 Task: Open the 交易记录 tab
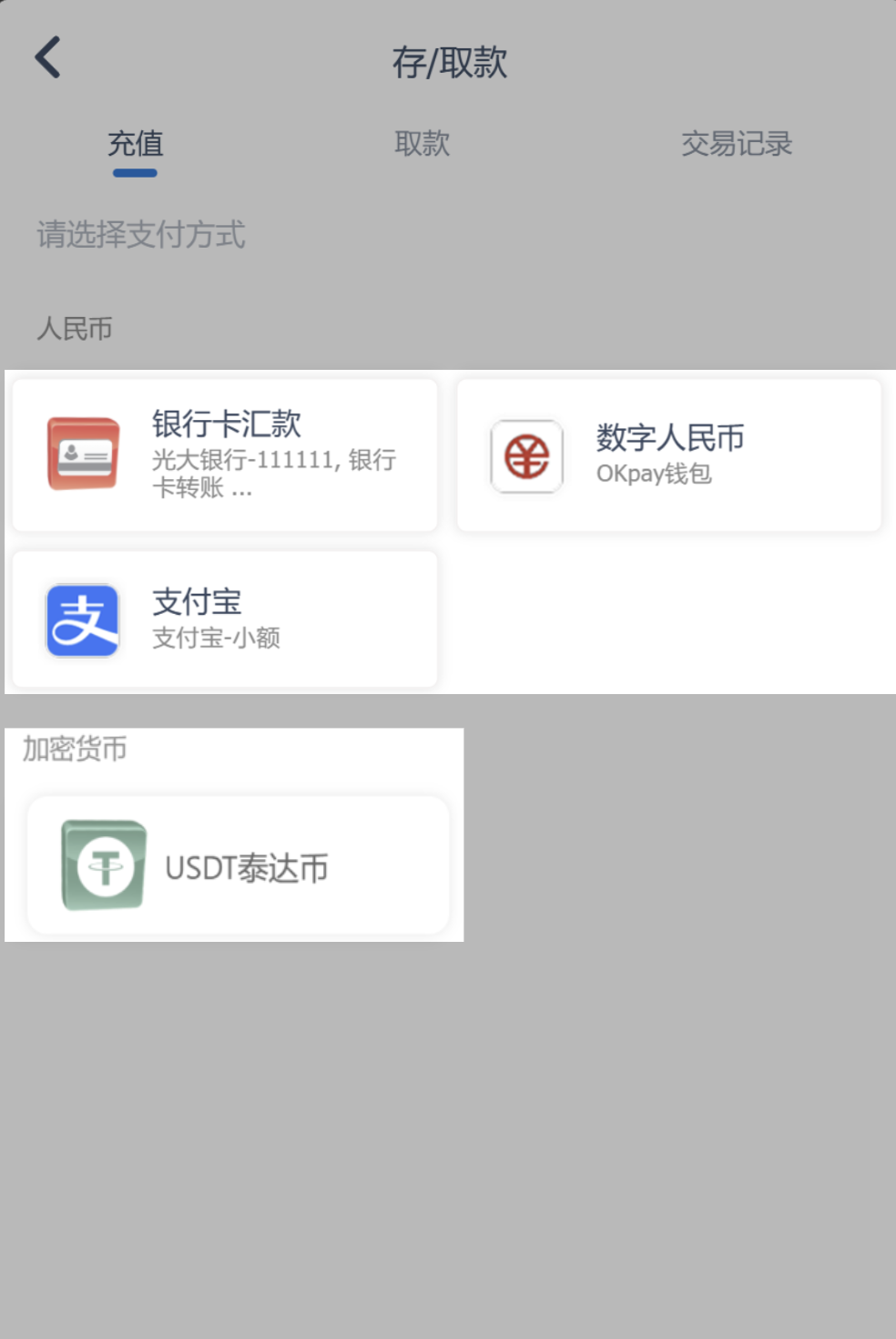click(x=736, y=144)
